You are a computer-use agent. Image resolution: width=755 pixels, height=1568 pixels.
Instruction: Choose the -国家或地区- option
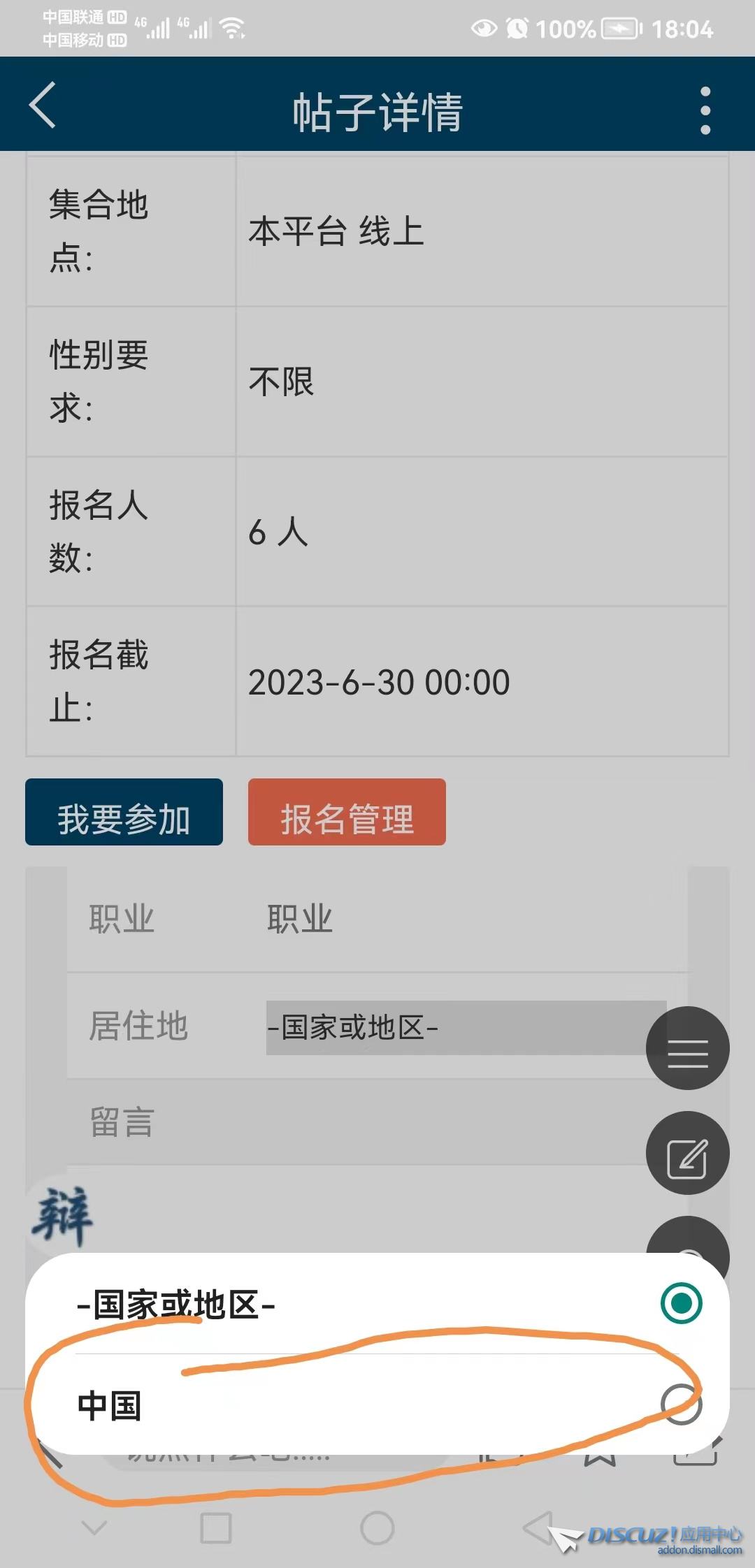[x=377, y=1304]
